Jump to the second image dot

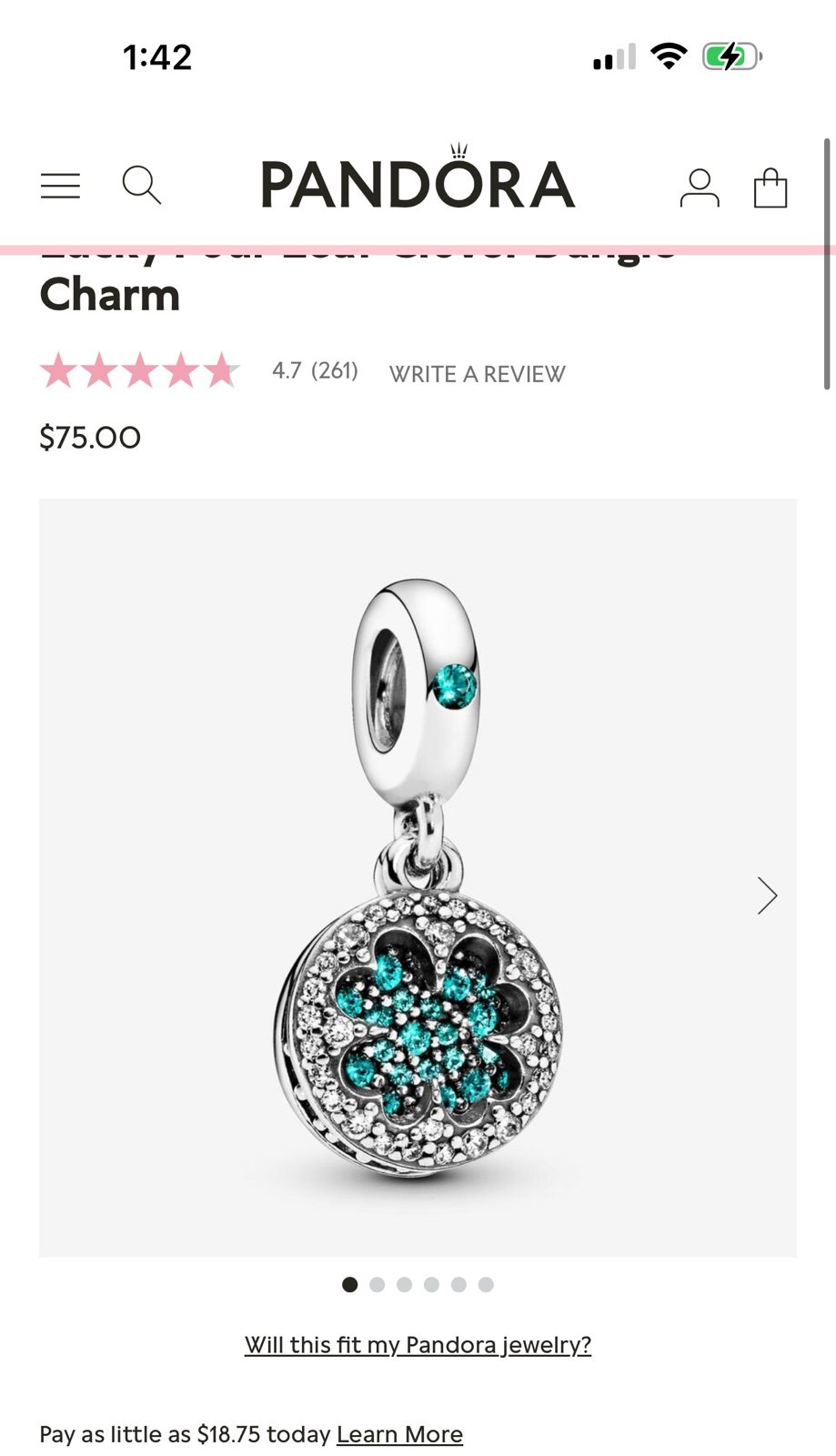pyautogui.click(x=378, y=1285)
